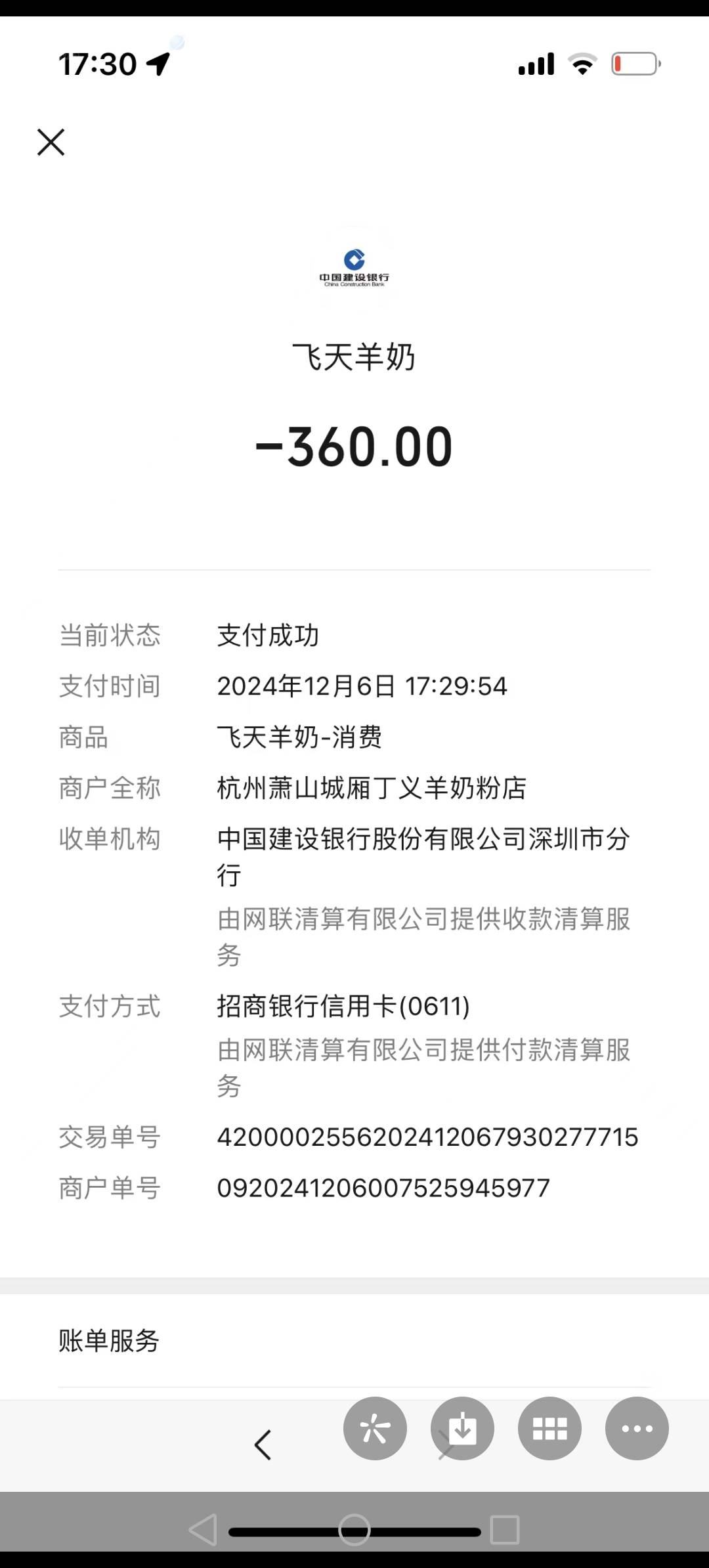Image resolution: width=709 pixels, height=1568 pixels.
Task: Save the image with the download button
Action: click(462, 1428)
